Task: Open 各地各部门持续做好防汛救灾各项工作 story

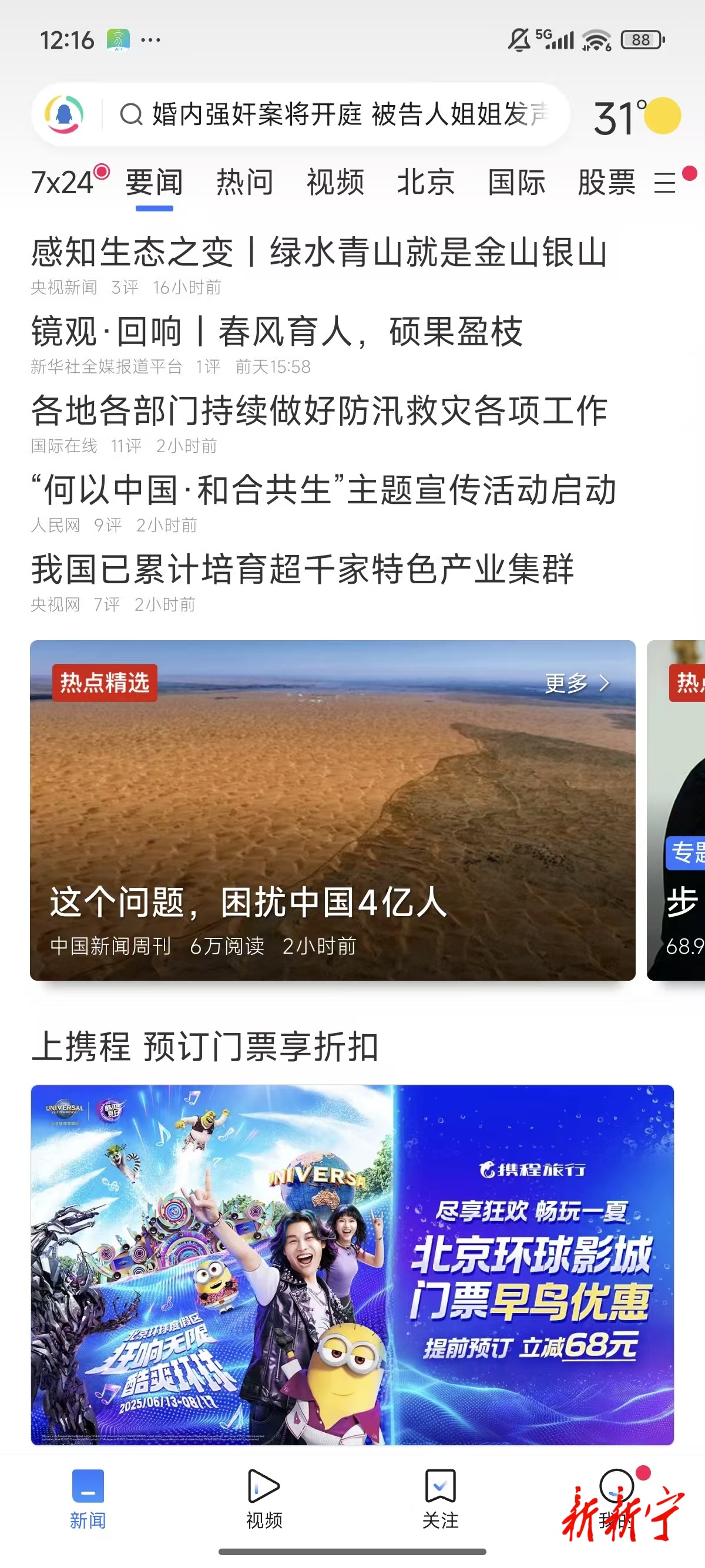Action: point(319,411)
